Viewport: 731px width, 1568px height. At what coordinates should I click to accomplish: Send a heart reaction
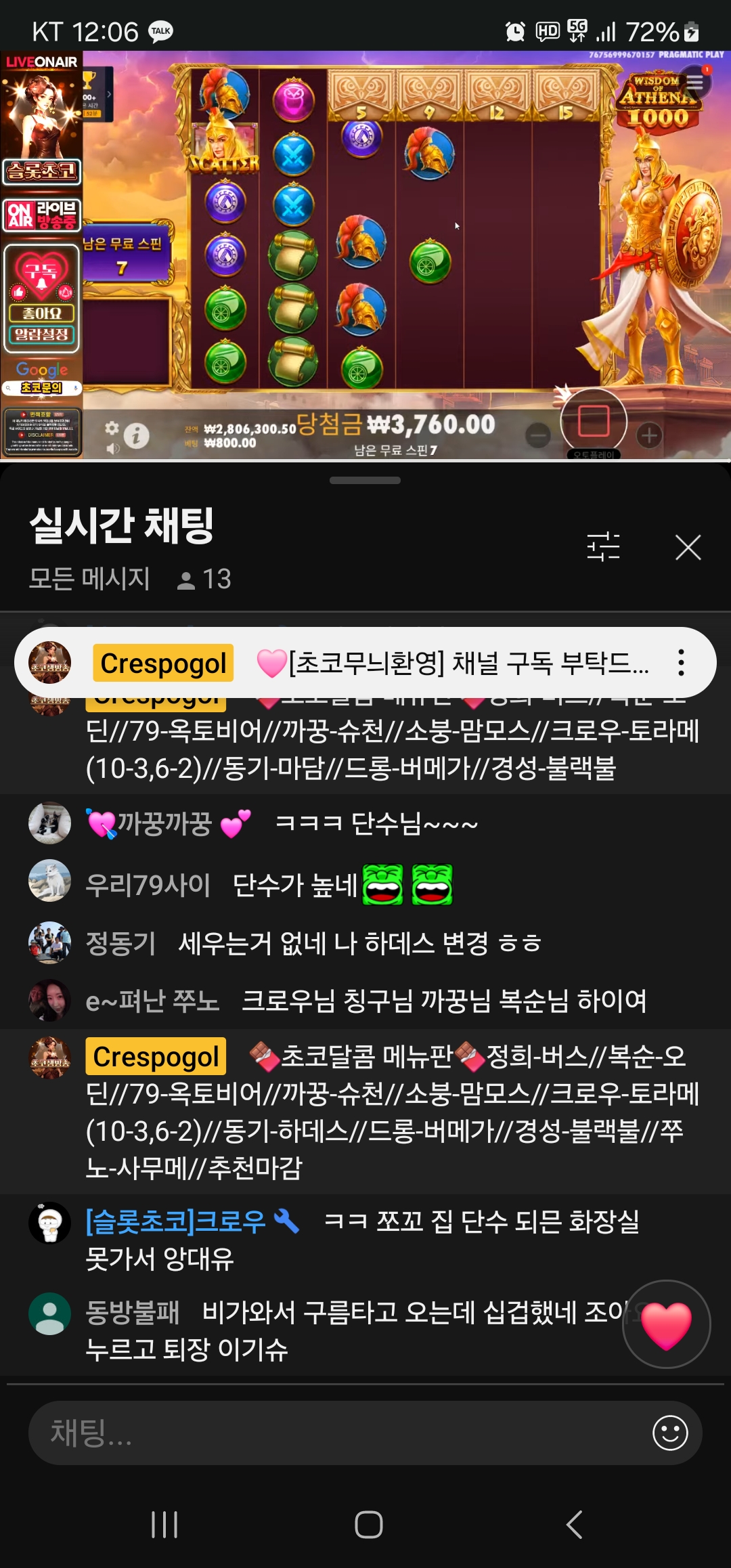coord(666,1324)
